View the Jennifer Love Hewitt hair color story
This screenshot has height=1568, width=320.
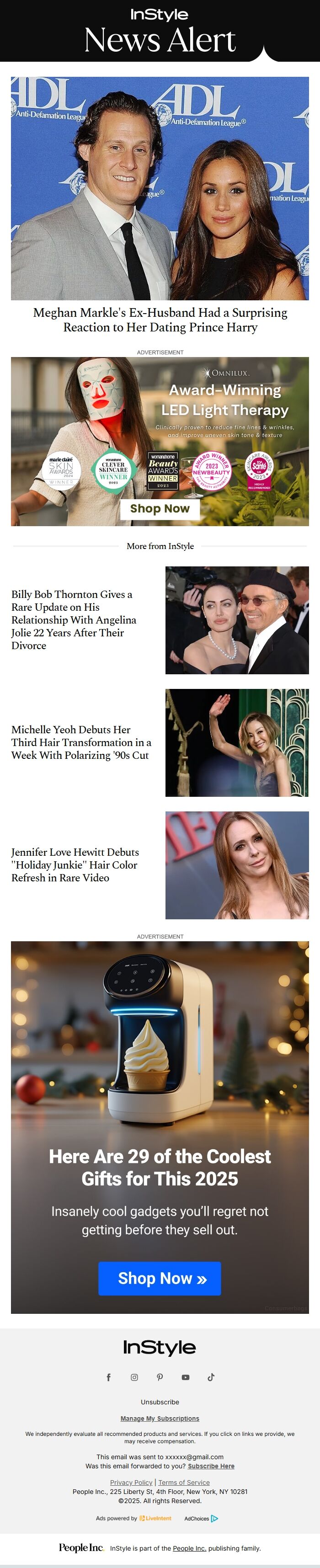[75, 864]
